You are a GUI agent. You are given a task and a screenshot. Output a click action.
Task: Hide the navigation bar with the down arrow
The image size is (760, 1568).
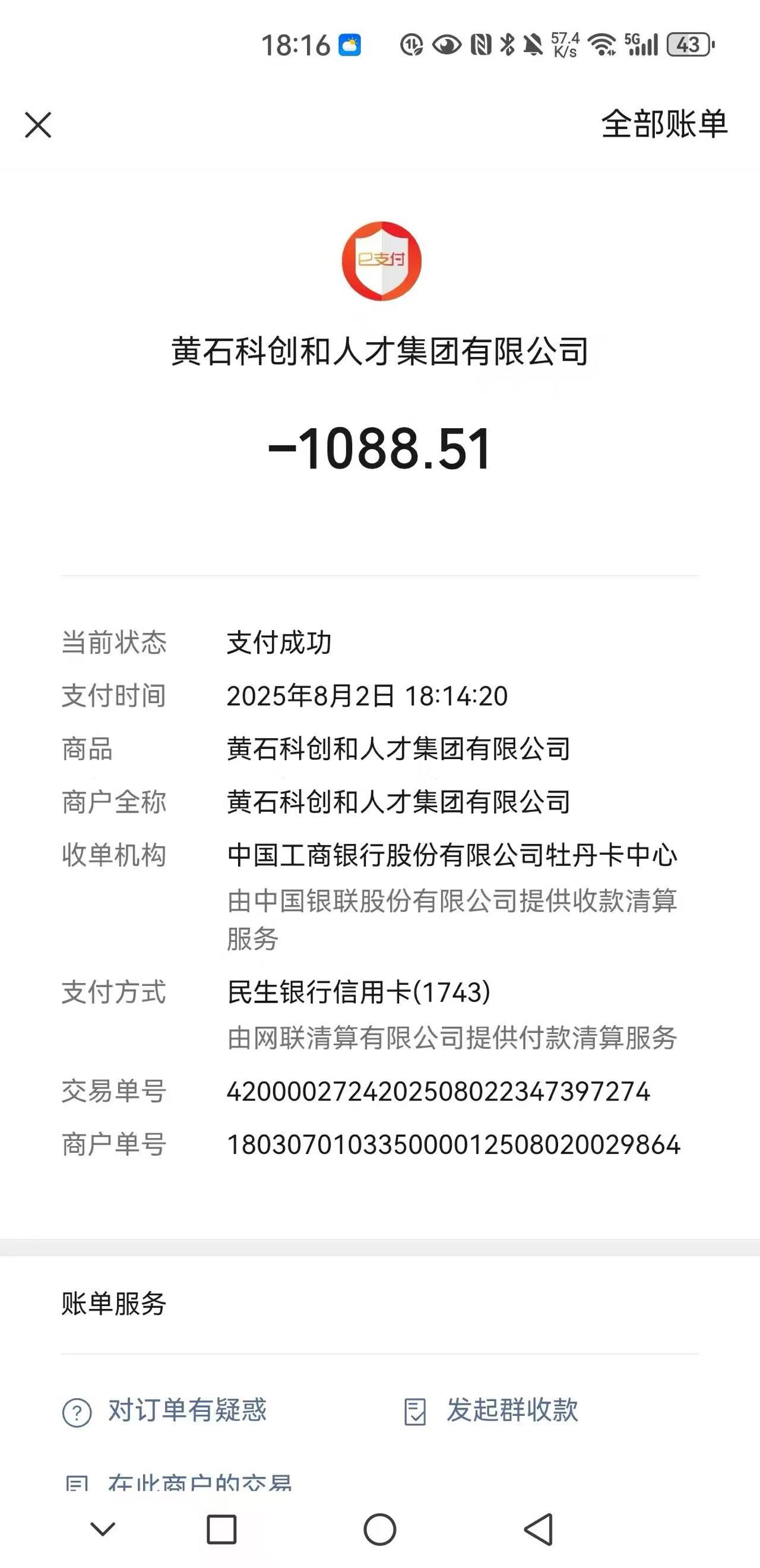(x=102, y=1529)
